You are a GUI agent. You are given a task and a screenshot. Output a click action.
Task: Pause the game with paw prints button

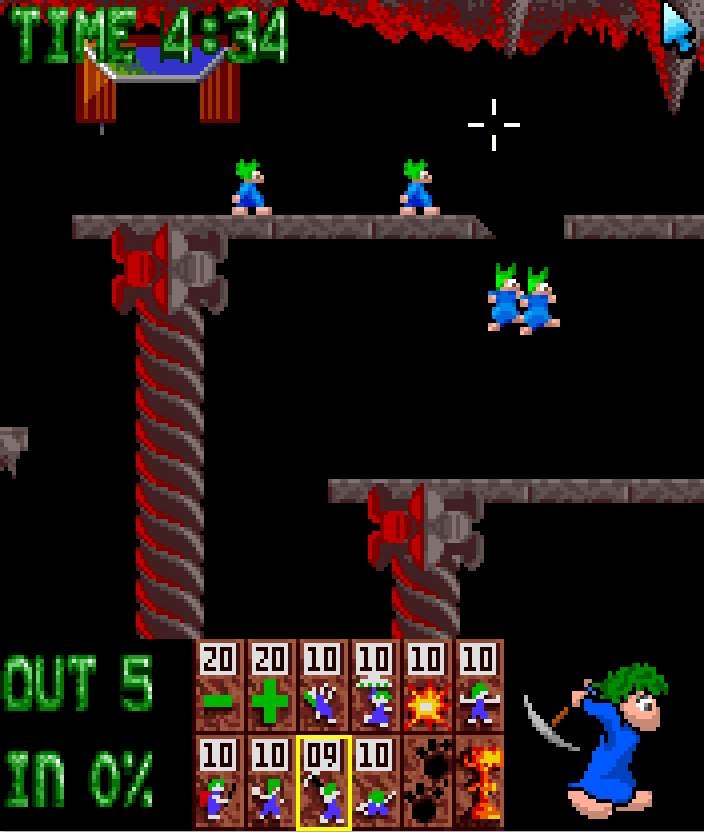point(427,783)
